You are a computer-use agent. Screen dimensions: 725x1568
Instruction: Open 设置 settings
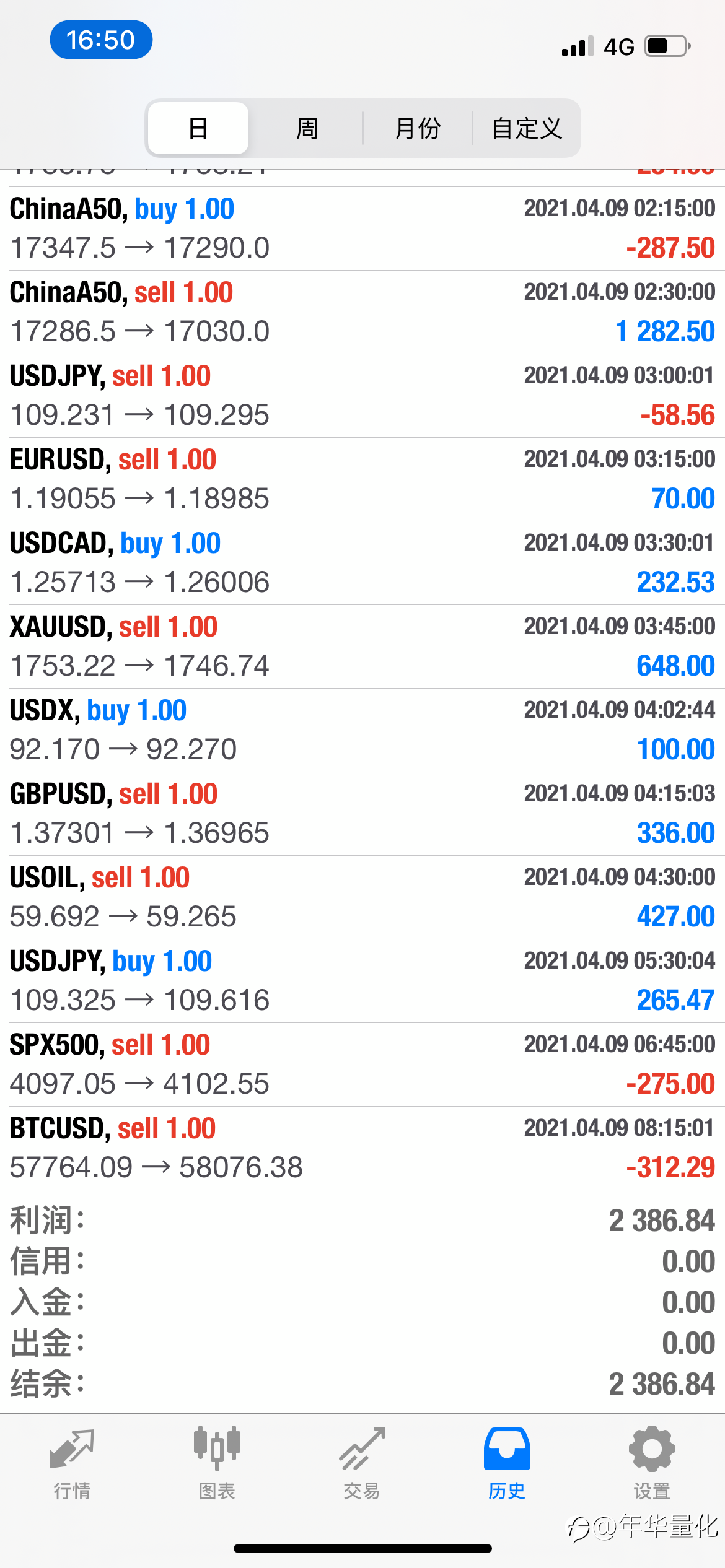[x=652, y=1465]
